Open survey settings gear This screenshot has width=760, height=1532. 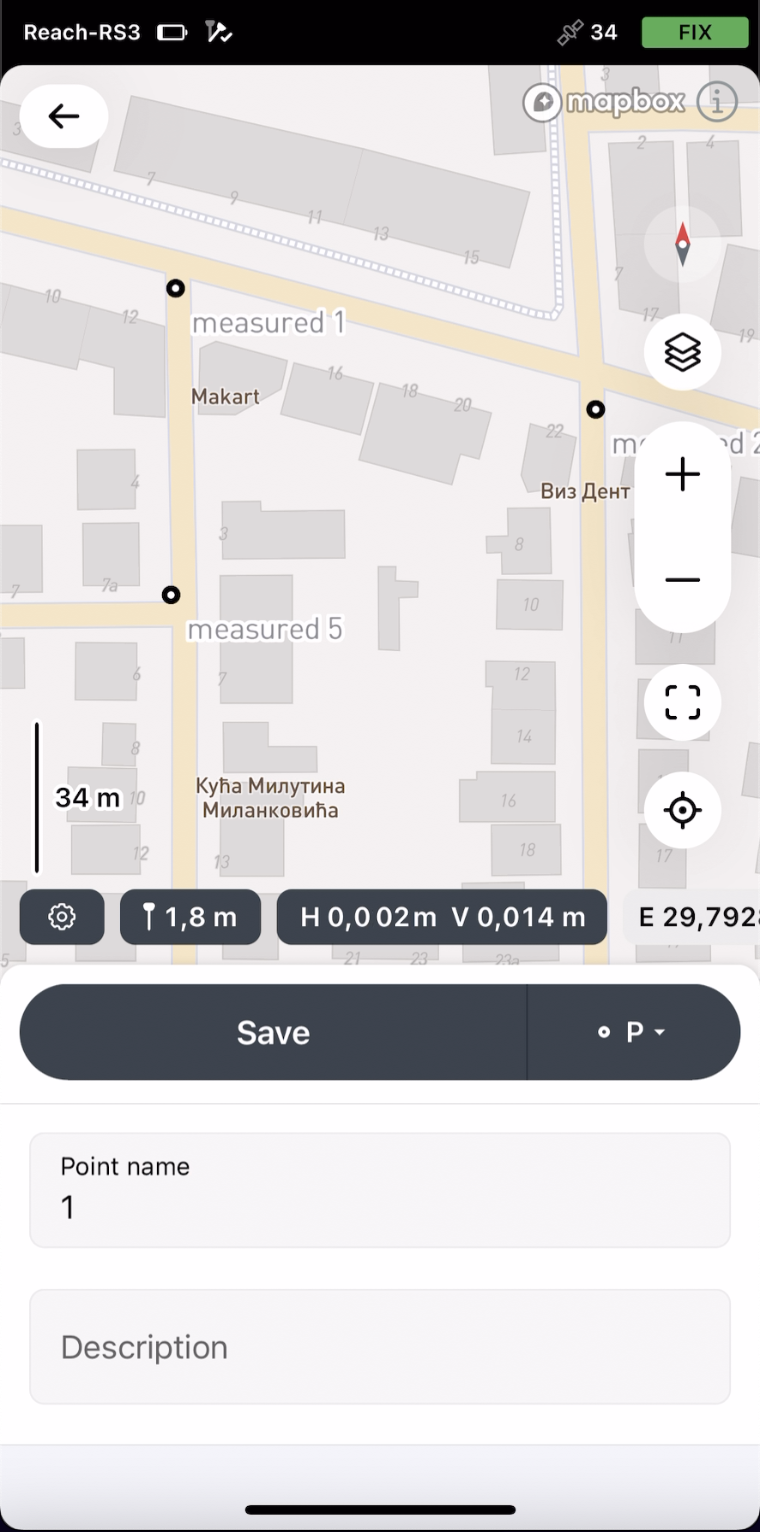click(x=62, y=917)
